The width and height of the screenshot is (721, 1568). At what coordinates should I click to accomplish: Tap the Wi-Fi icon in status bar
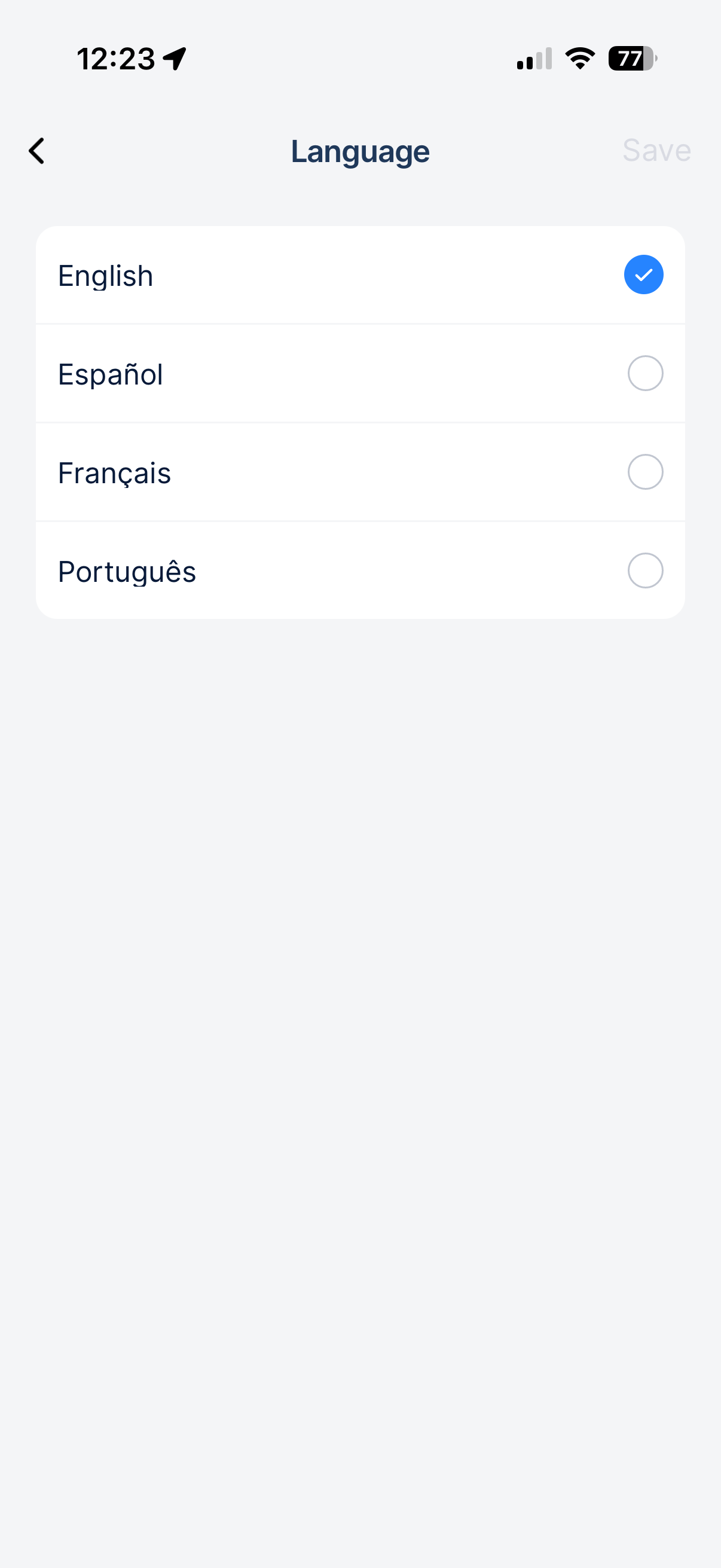578,58
